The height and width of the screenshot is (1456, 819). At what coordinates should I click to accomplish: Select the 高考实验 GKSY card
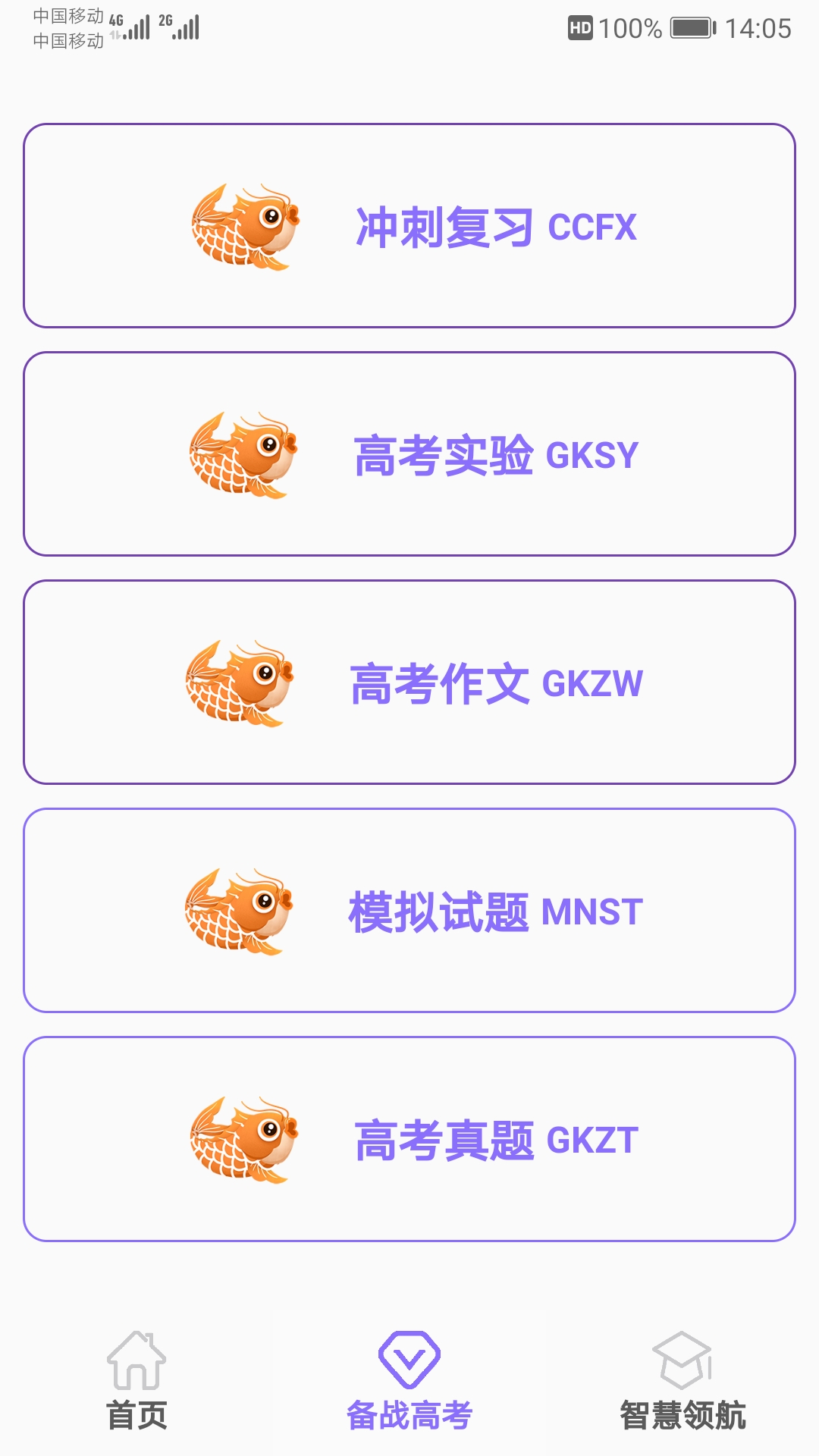point(409,454)
